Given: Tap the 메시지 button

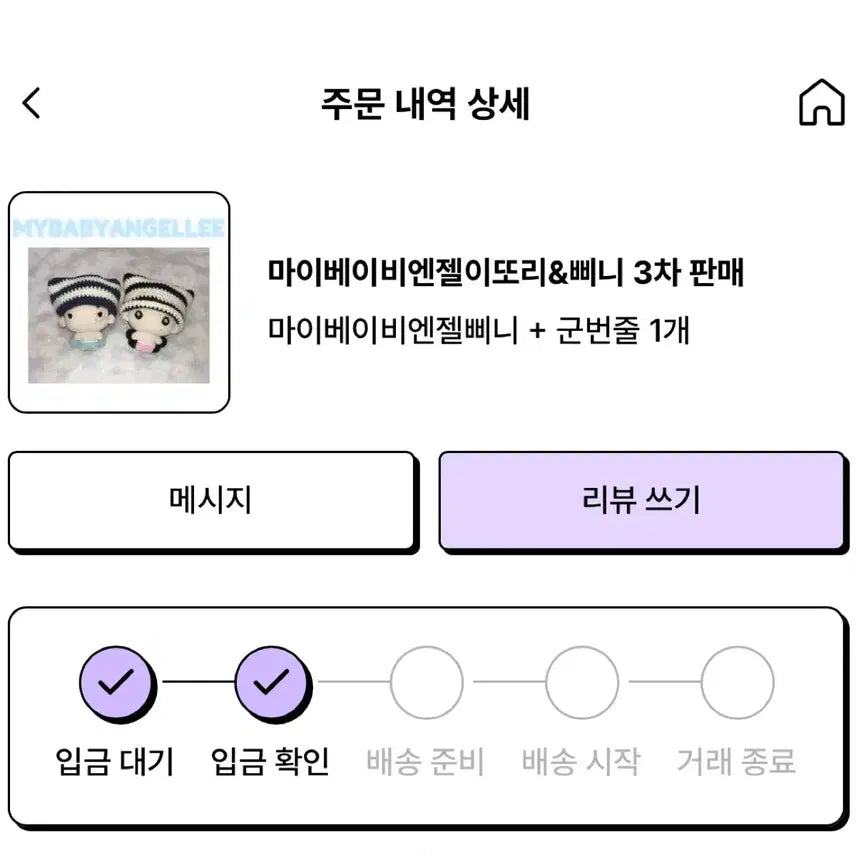Looking at the screenshot, I should pyautogui.click(x=211, y=500).
